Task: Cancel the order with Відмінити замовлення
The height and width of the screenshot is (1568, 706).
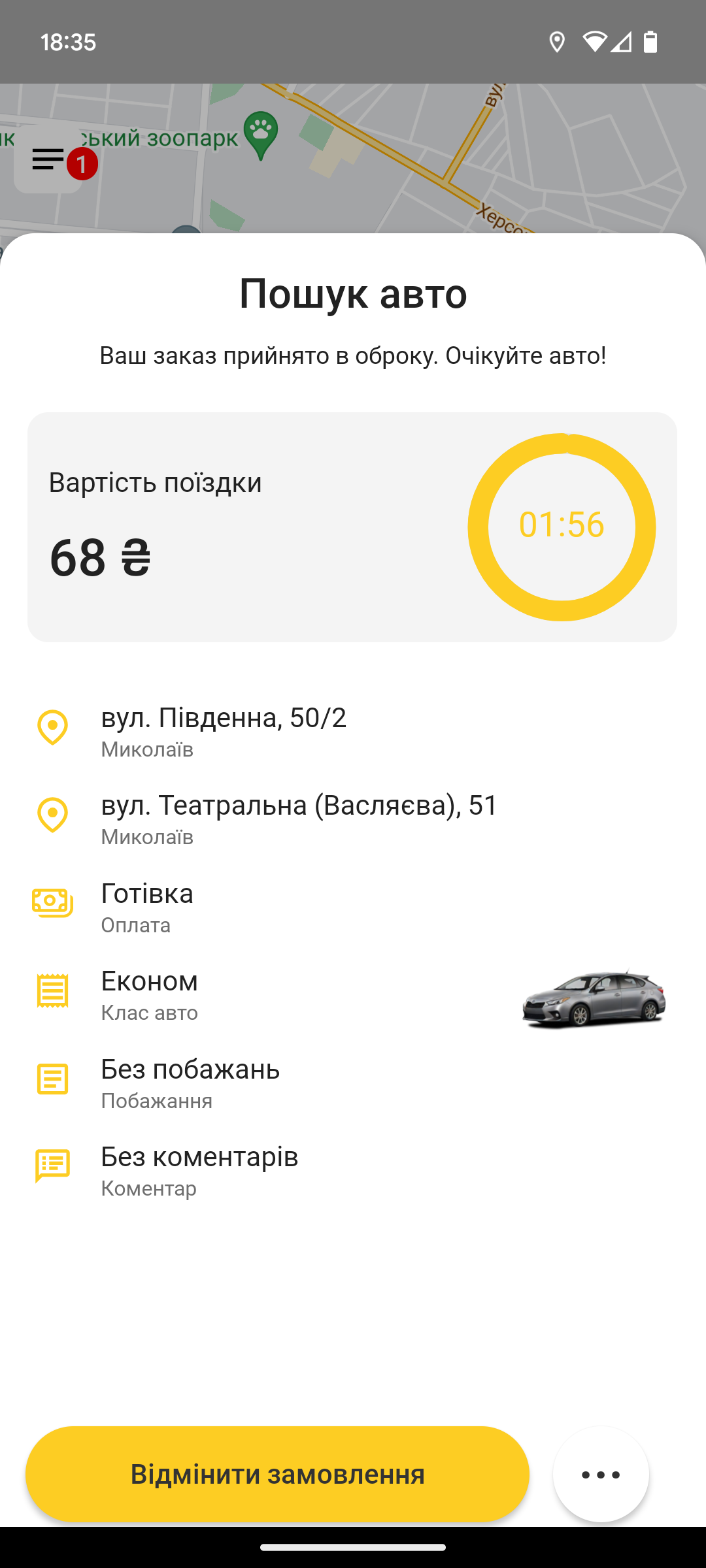Action: pyautogui.click(x=277, y=1474)
